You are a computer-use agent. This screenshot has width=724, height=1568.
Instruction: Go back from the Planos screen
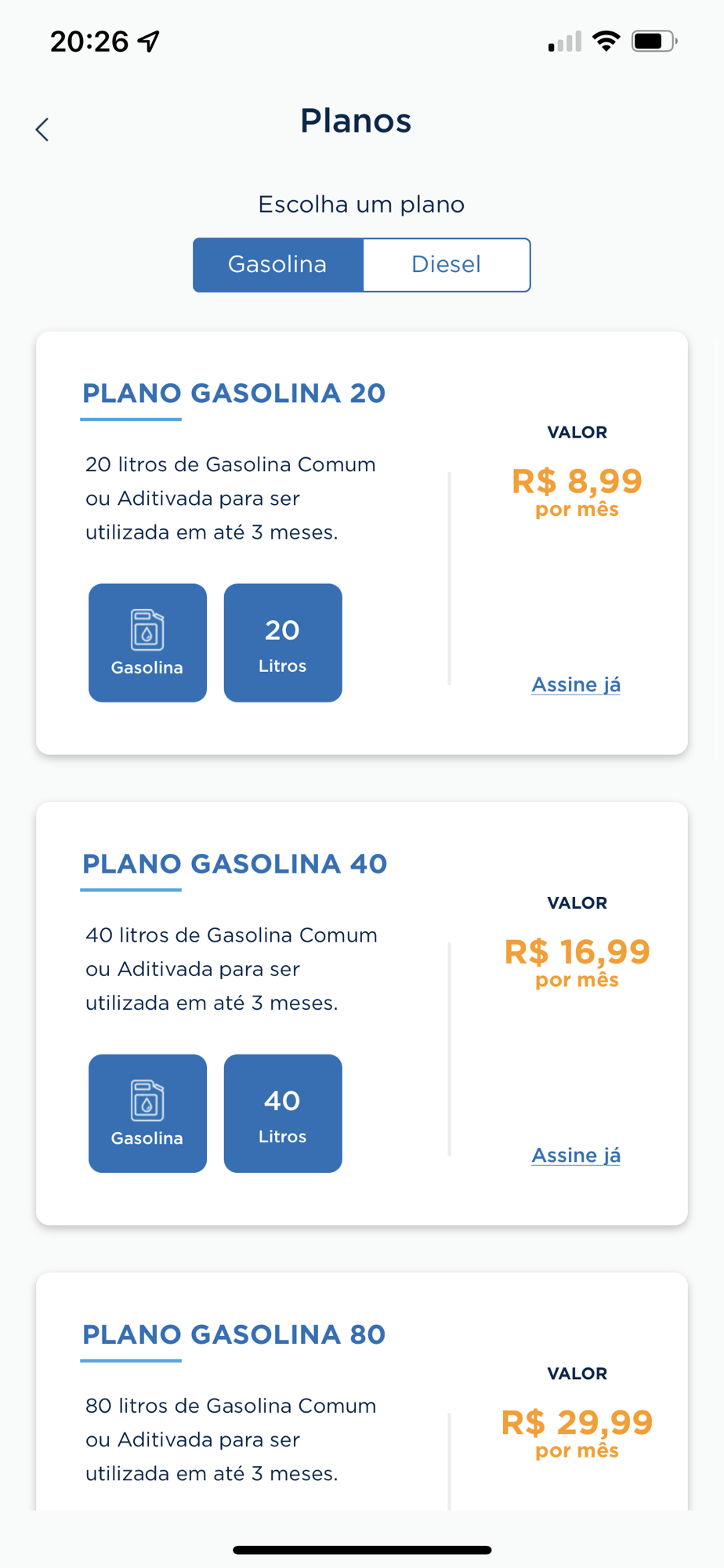click(x=42, y=129)
